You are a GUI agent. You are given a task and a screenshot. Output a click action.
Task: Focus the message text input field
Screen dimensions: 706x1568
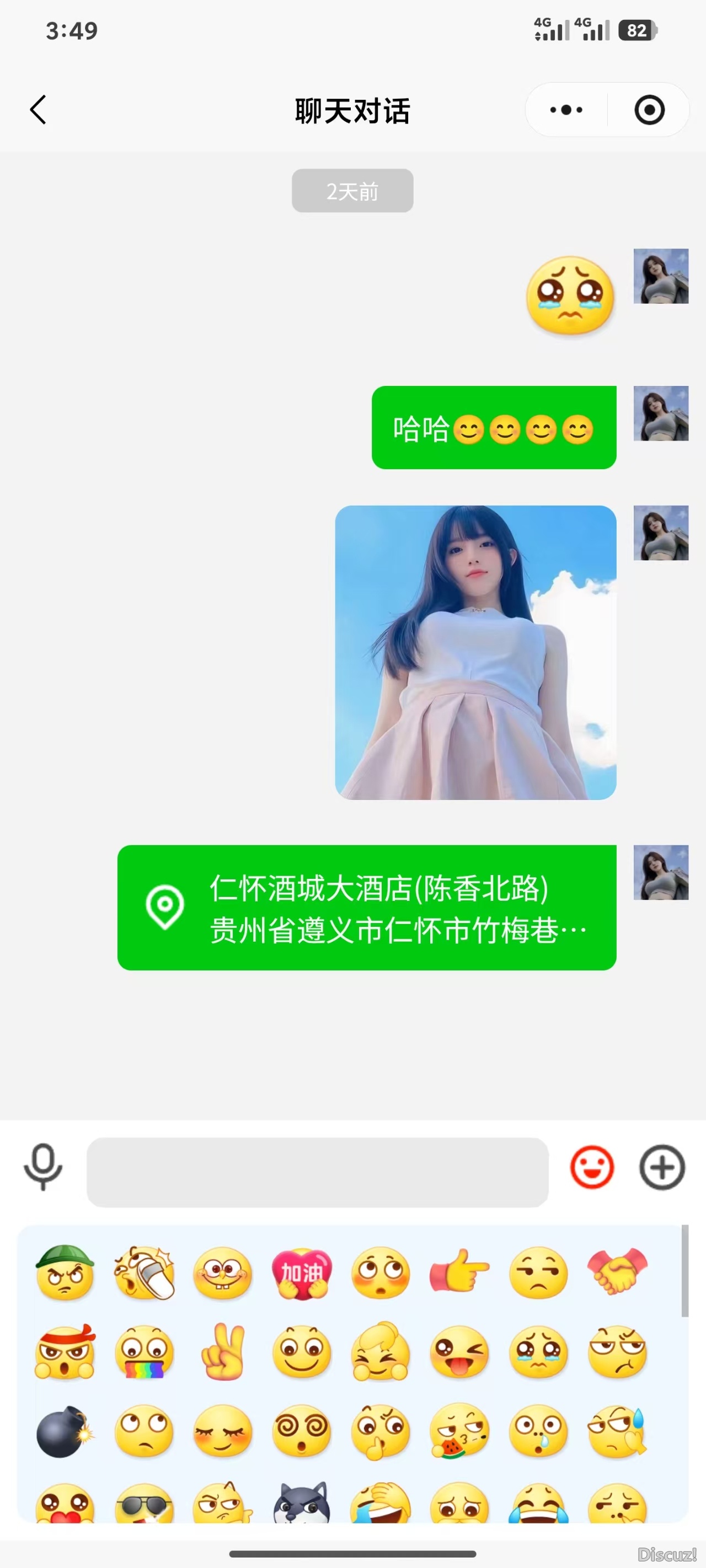tap(317, 1172)
